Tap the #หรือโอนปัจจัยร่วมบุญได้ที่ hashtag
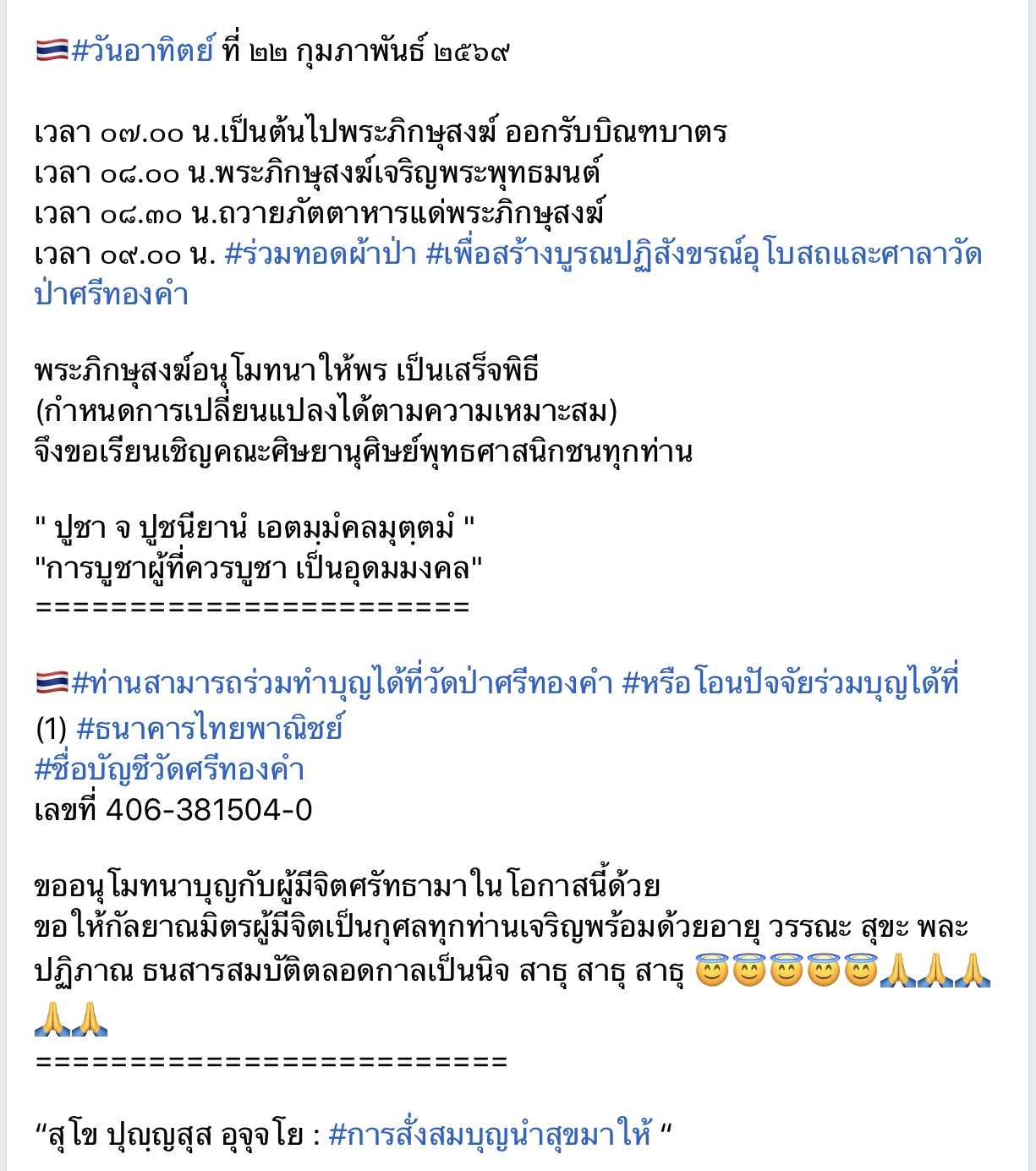Viewport: 1036px width, 1171px height. coord(790,682)
